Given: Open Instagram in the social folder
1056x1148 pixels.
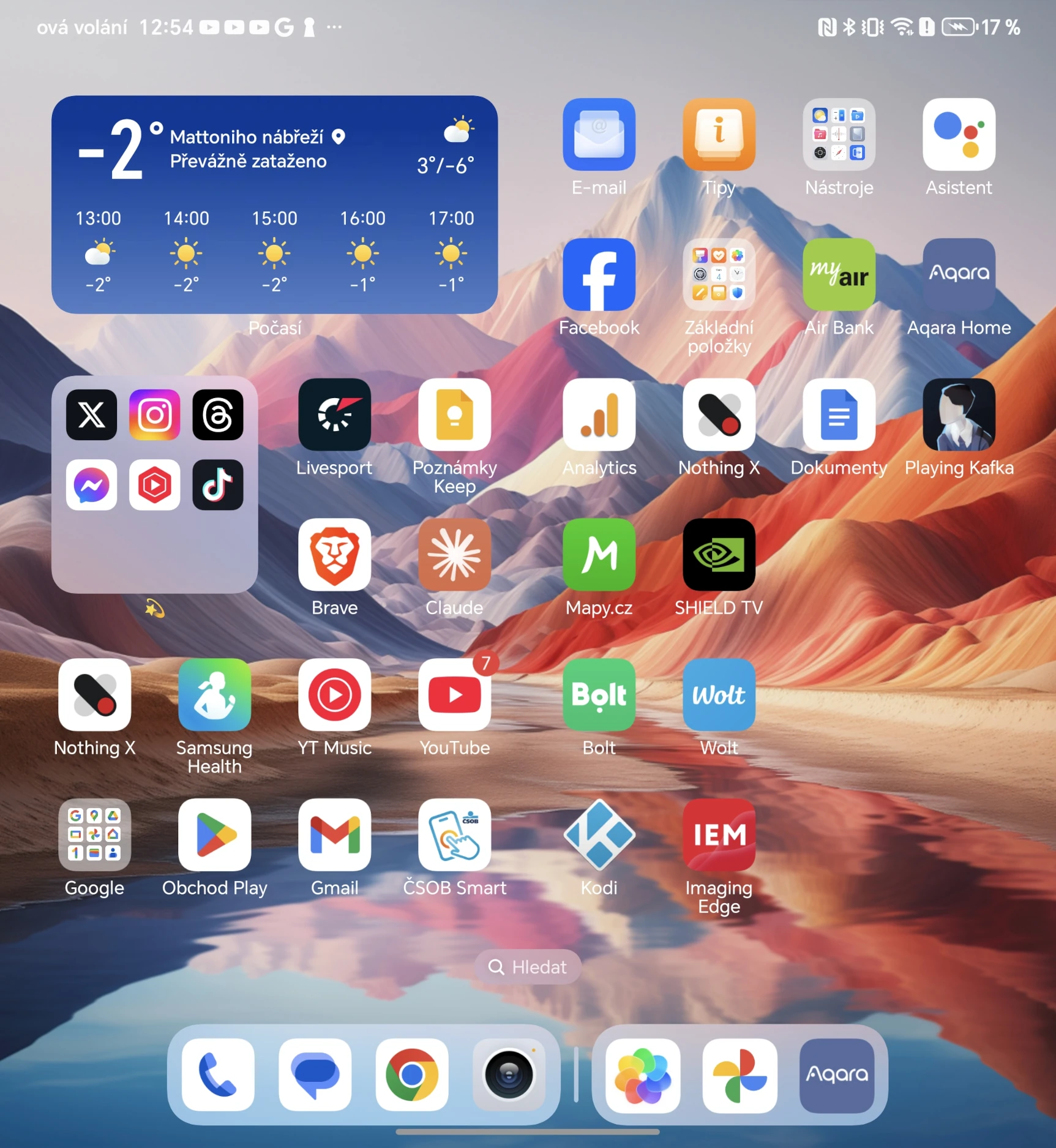Looking at the screenshot, I should [x=154, y=415].
